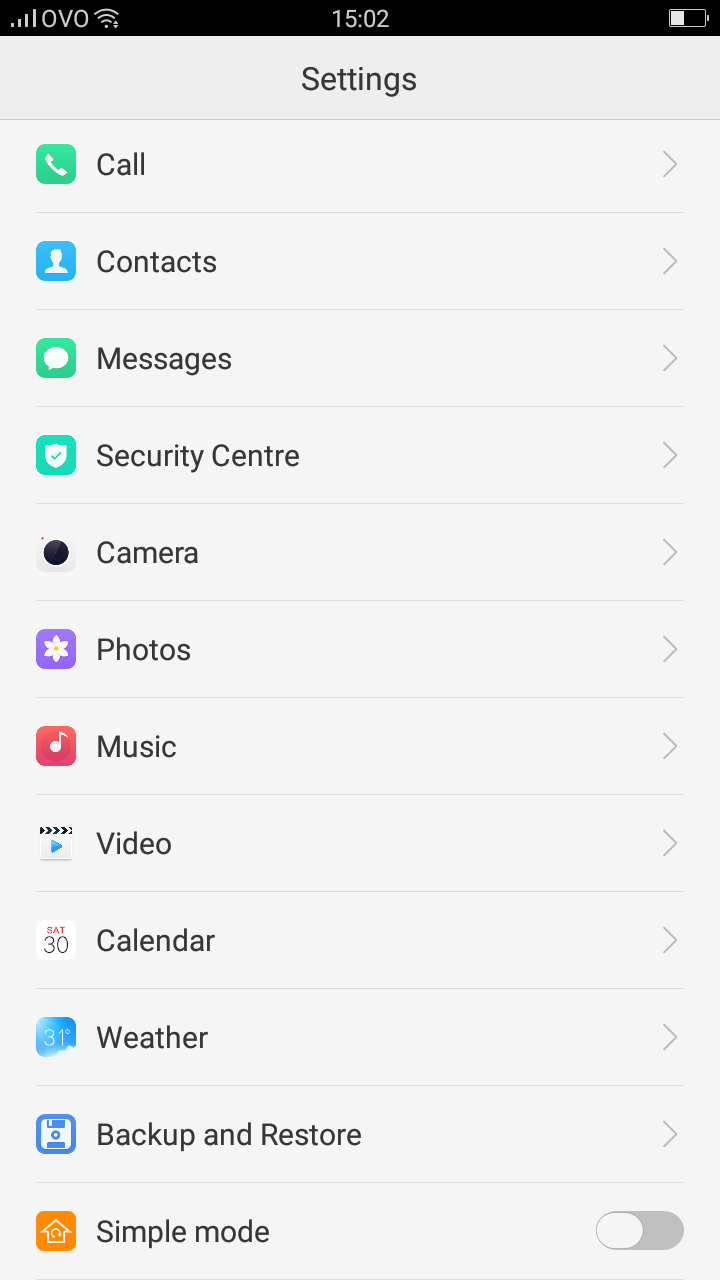Tap the Music settings entry
720x1280 pixels.
tap(360, 746)
